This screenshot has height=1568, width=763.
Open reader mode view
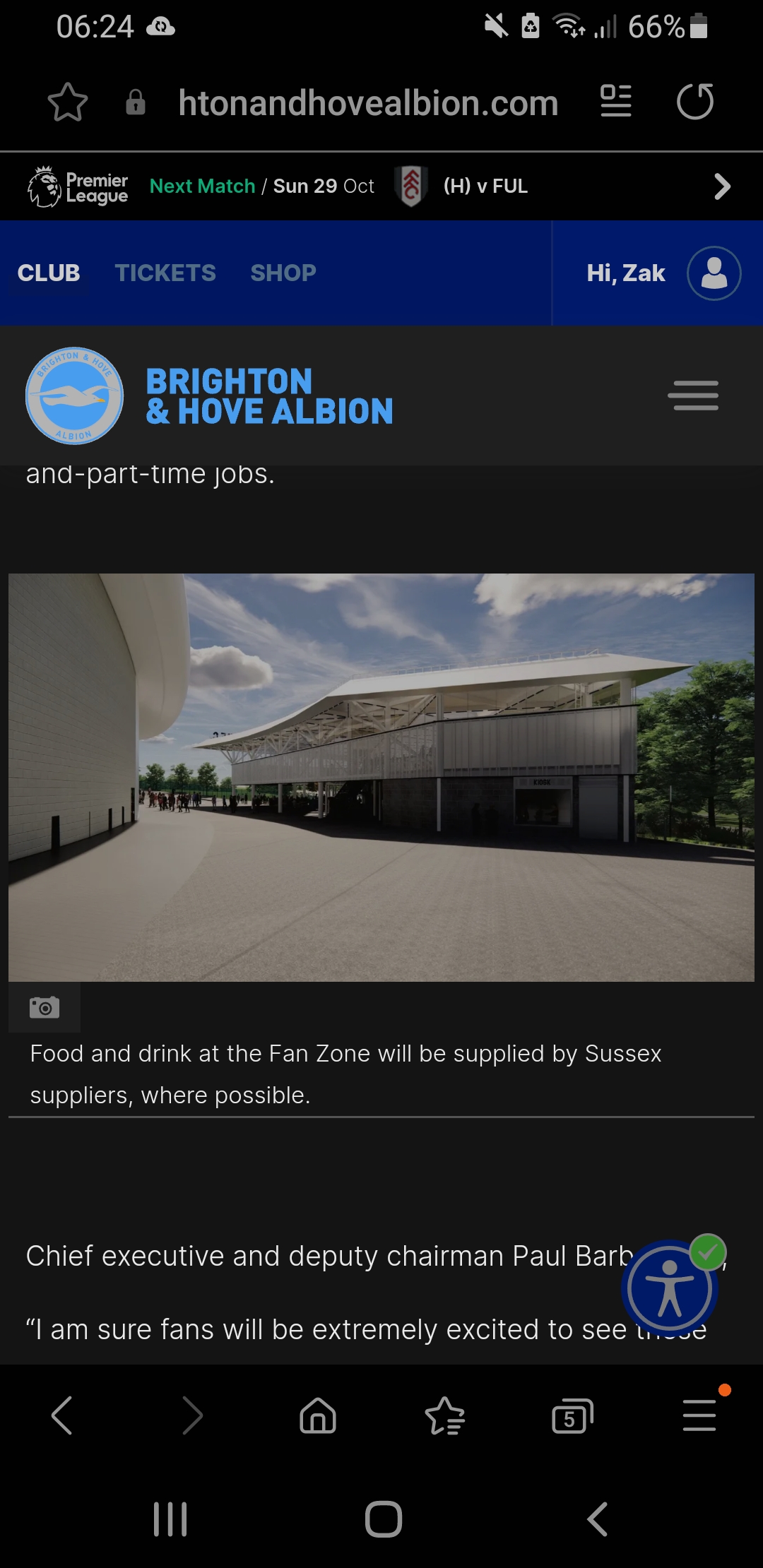(616, 101)
